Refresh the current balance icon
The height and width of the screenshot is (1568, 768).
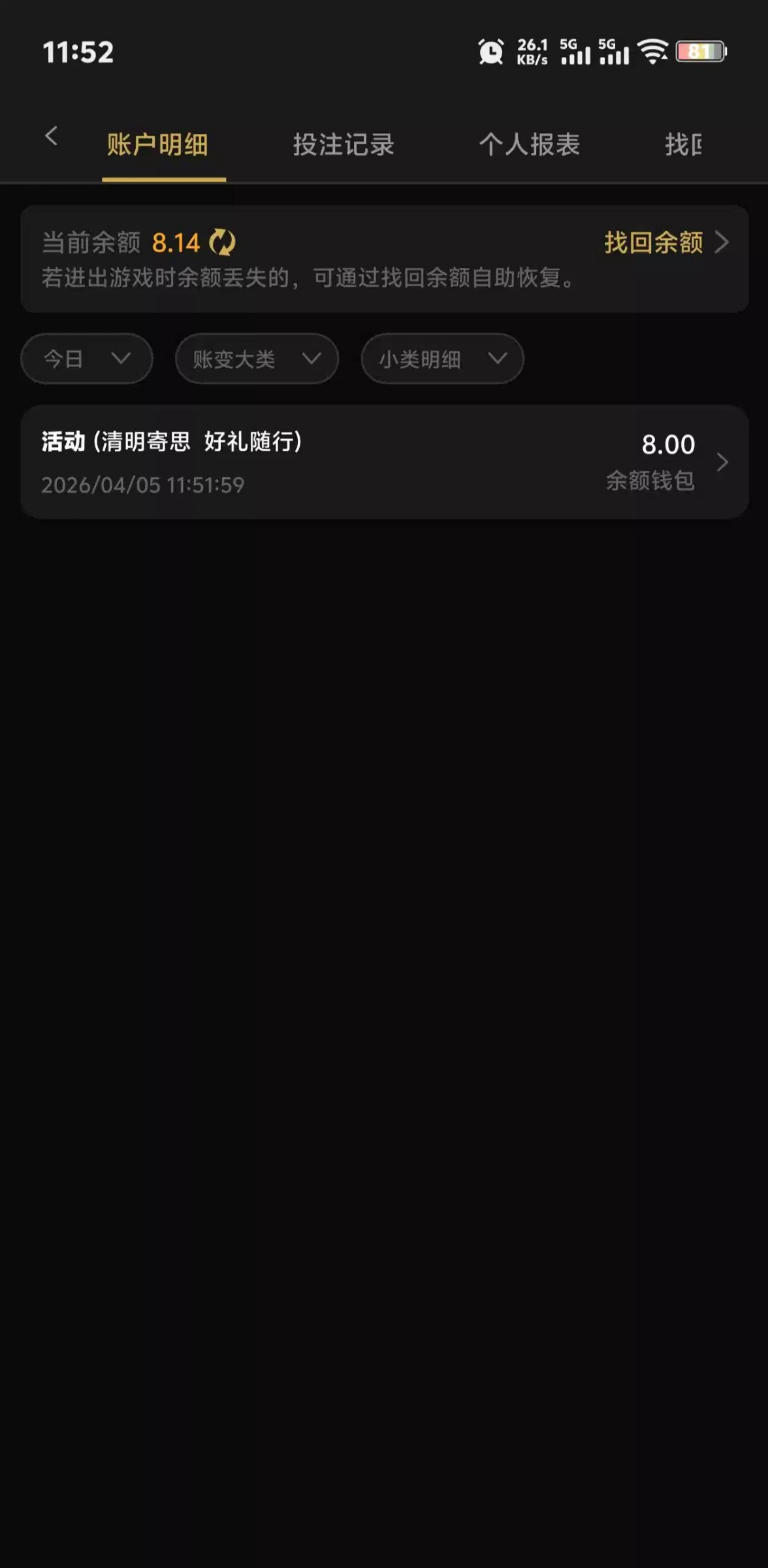222,242
